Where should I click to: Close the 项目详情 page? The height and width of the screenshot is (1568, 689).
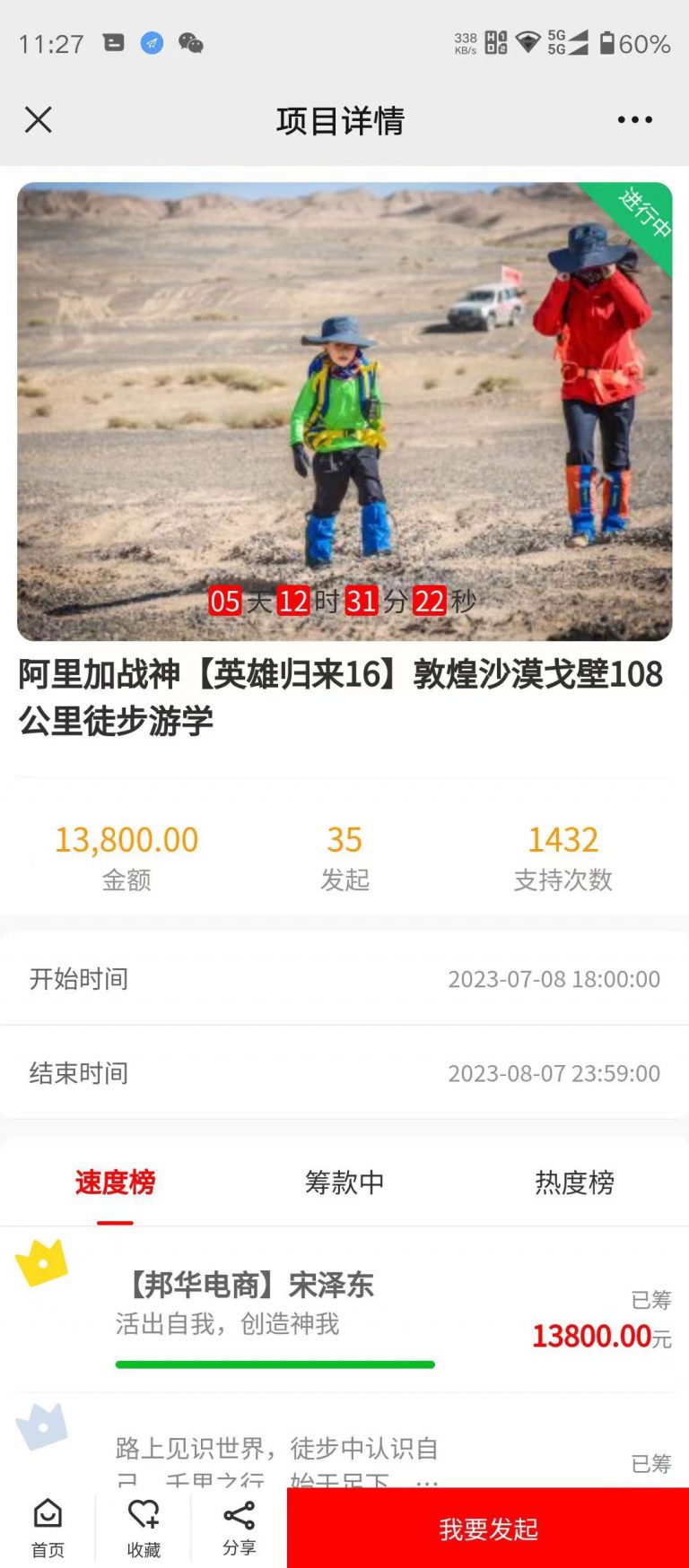pos(39,119)
